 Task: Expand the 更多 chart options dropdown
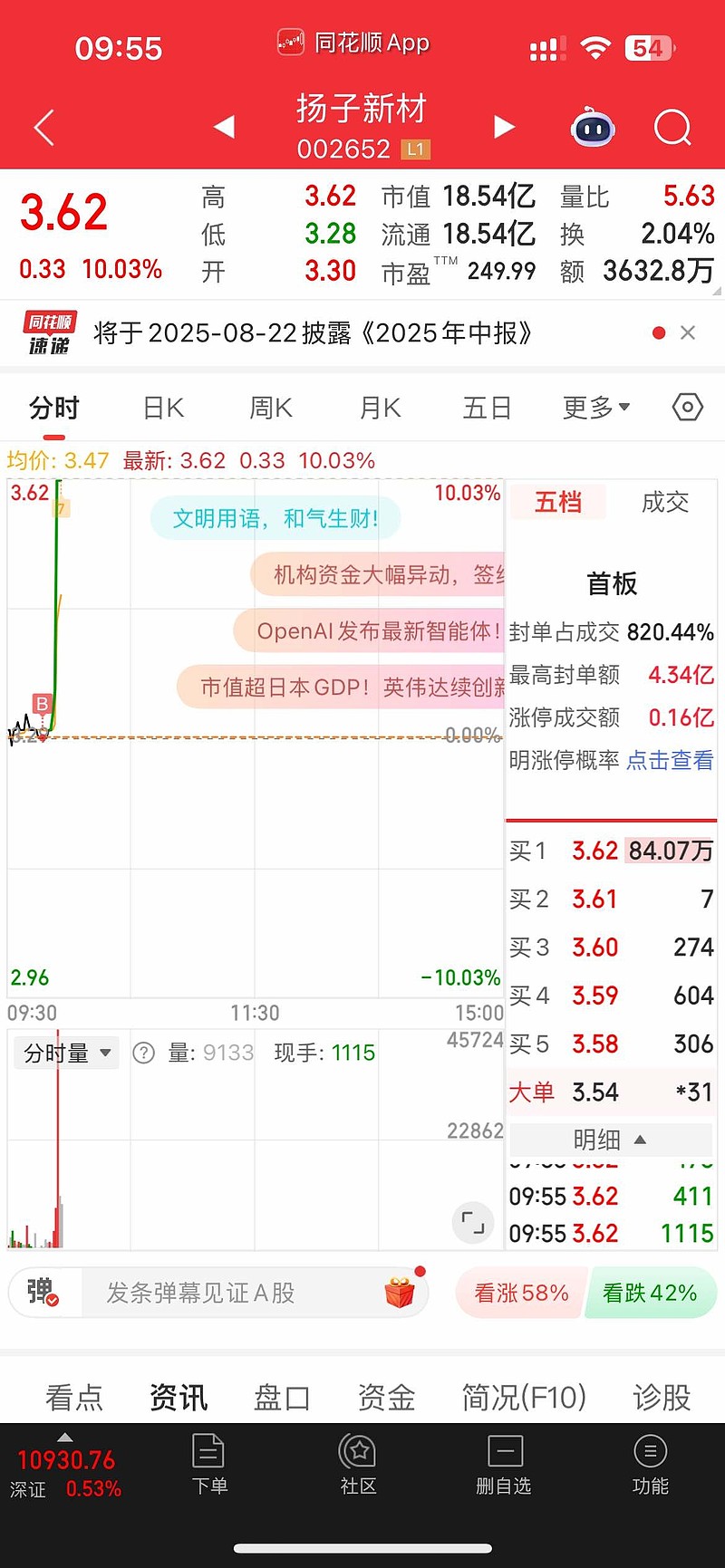(x=596, y=408)
